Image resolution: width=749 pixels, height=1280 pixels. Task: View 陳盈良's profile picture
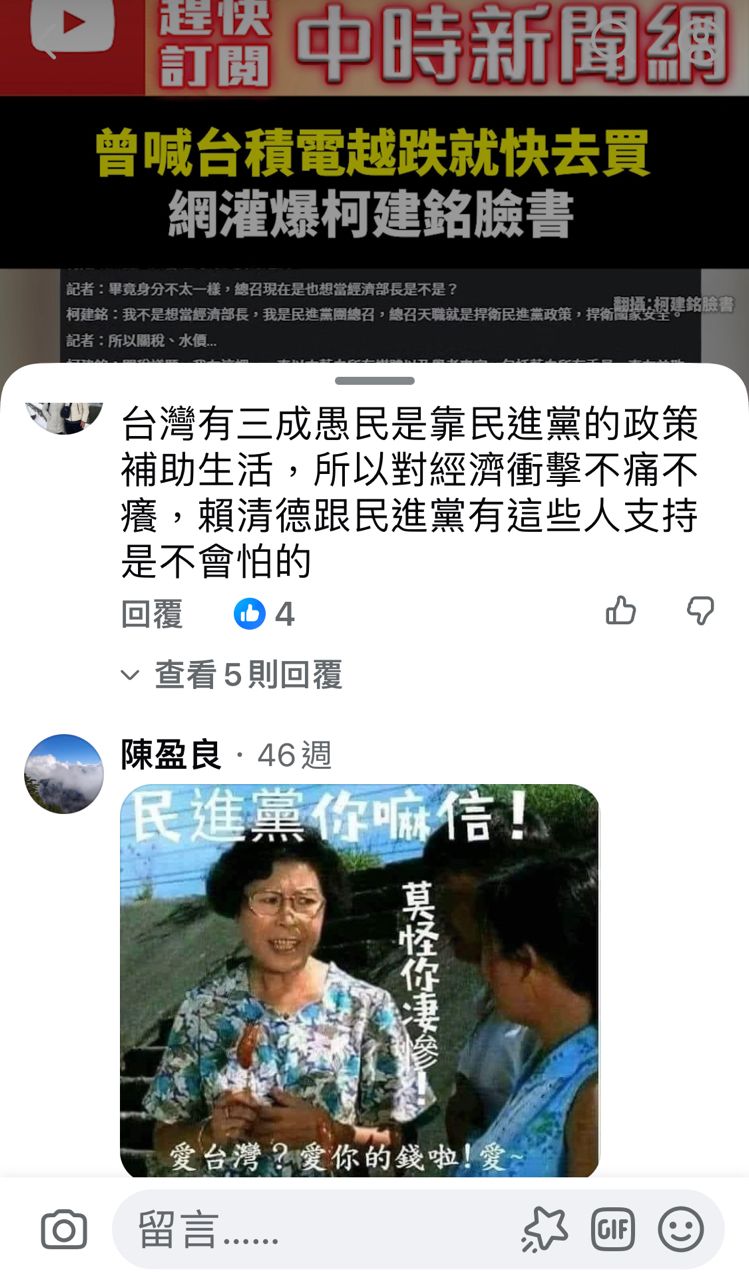coord(64,774)
